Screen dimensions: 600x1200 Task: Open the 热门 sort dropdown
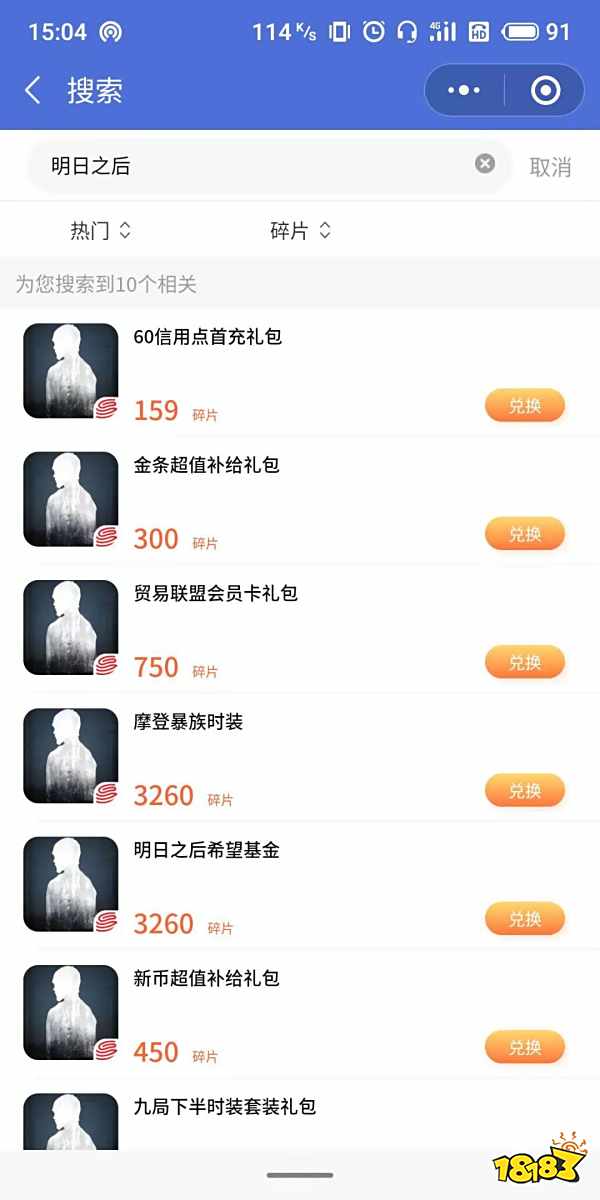(100, 231)
